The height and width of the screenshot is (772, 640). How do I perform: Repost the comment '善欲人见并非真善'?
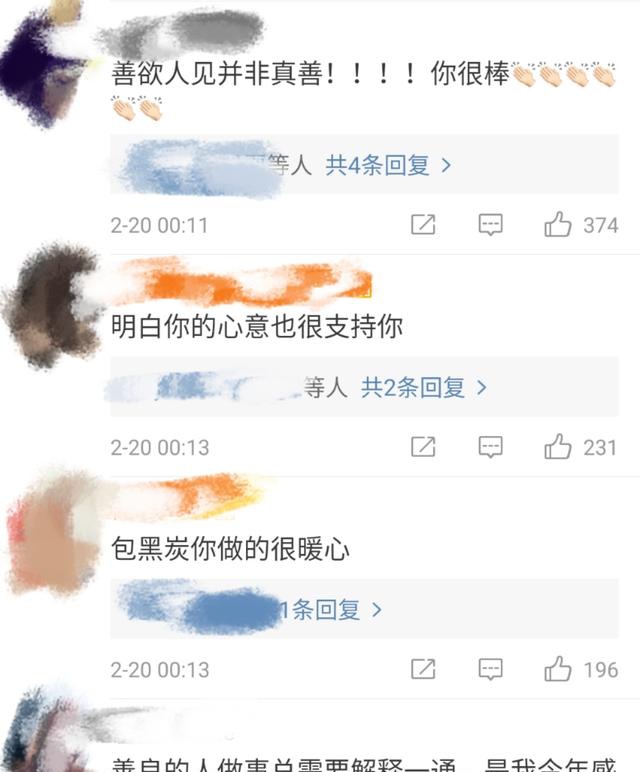423,225
